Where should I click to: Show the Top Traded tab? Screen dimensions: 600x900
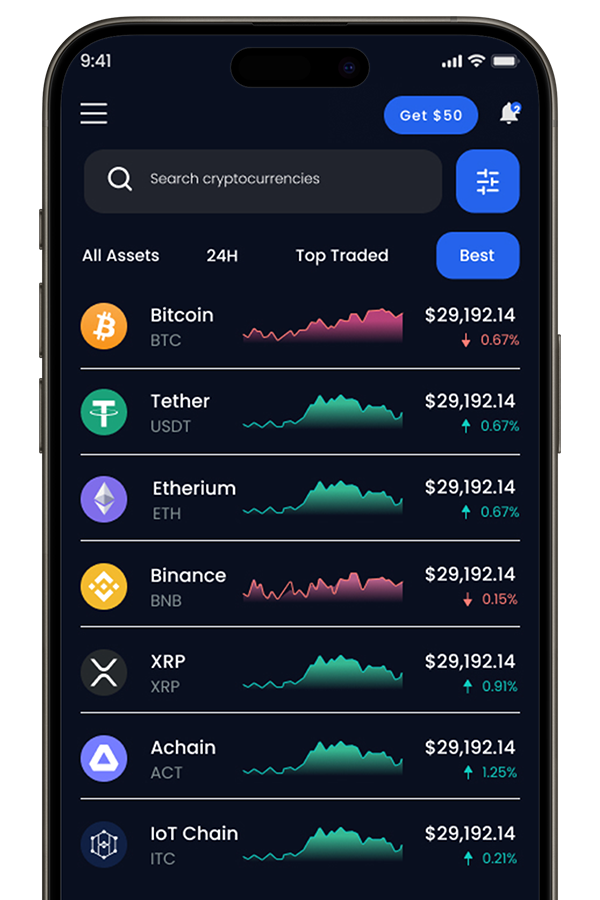click(x=341, y=256)
